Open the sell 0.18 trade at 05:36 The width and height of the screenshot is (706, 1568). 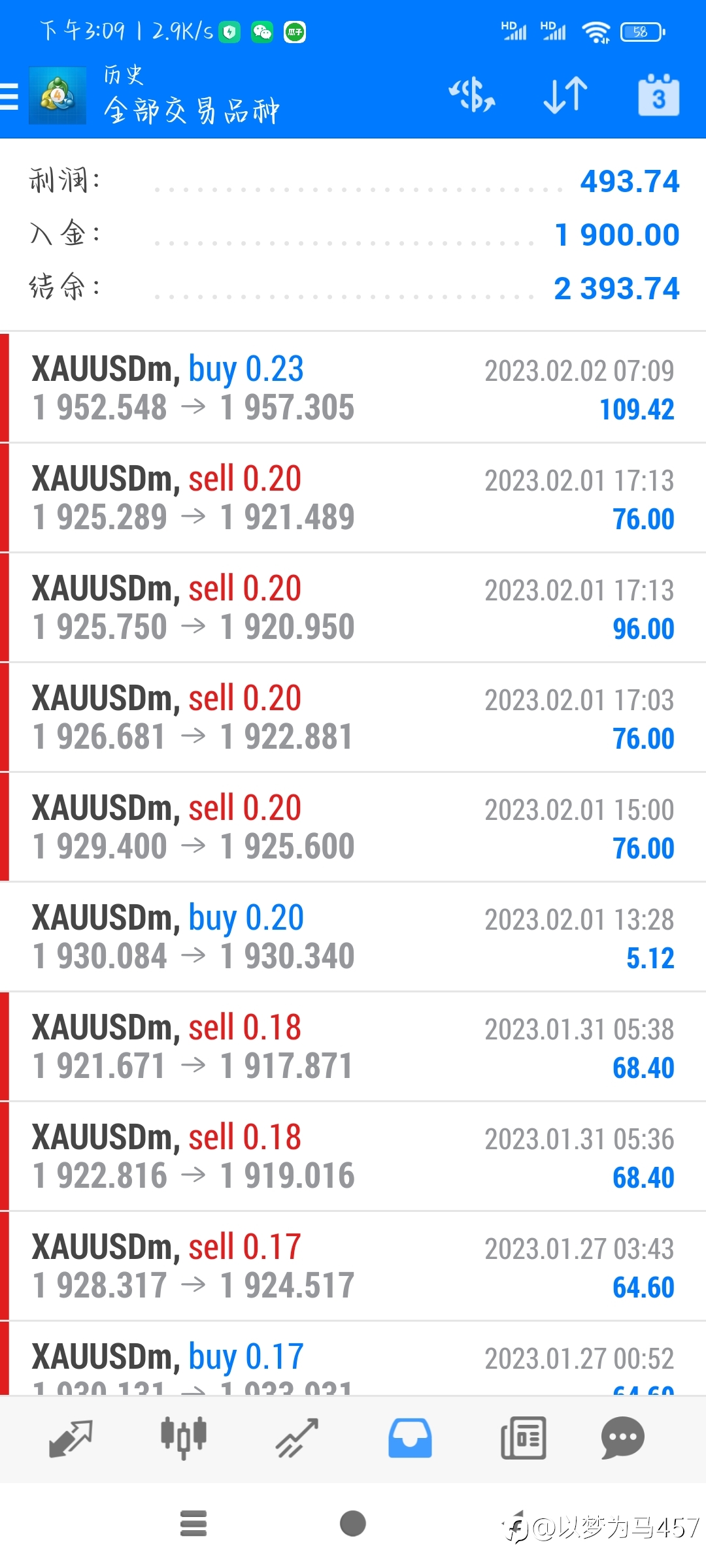(353, 1156)
